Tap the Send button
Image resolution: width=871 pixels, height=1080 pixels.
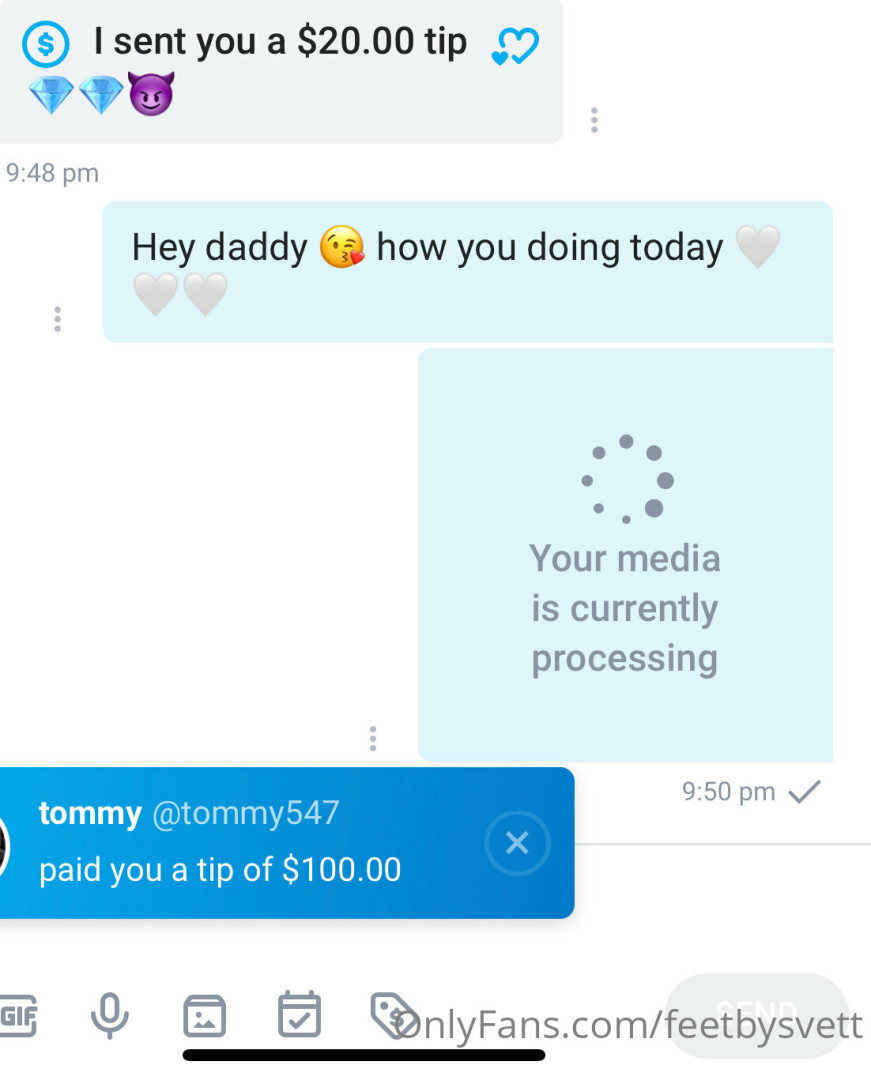(x=756, y=1015)
